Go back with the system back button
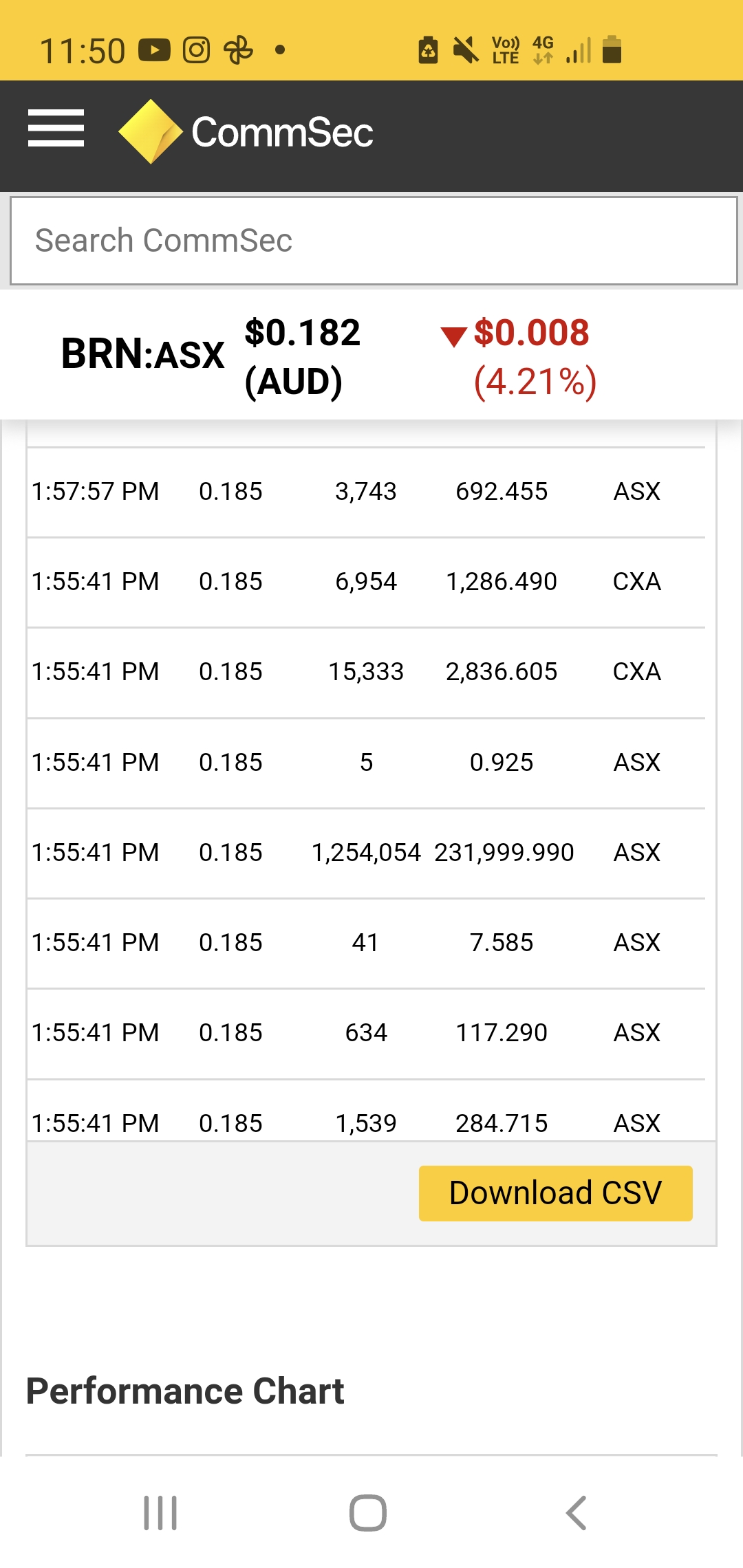This screenshot has height=1568, width=743. point(577,1513)
